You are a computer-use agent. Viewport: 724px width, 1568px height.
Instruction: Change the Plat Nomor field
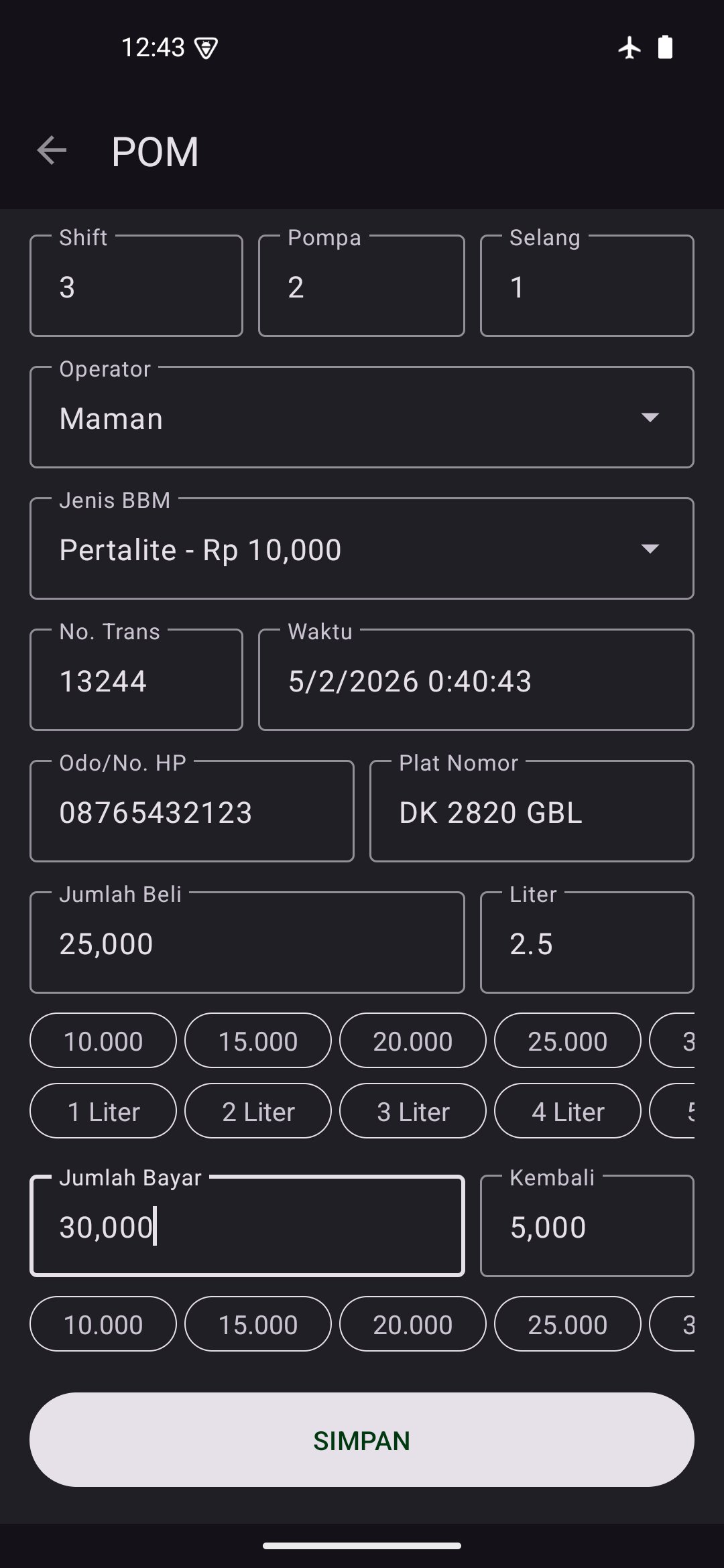click(532, 811)
